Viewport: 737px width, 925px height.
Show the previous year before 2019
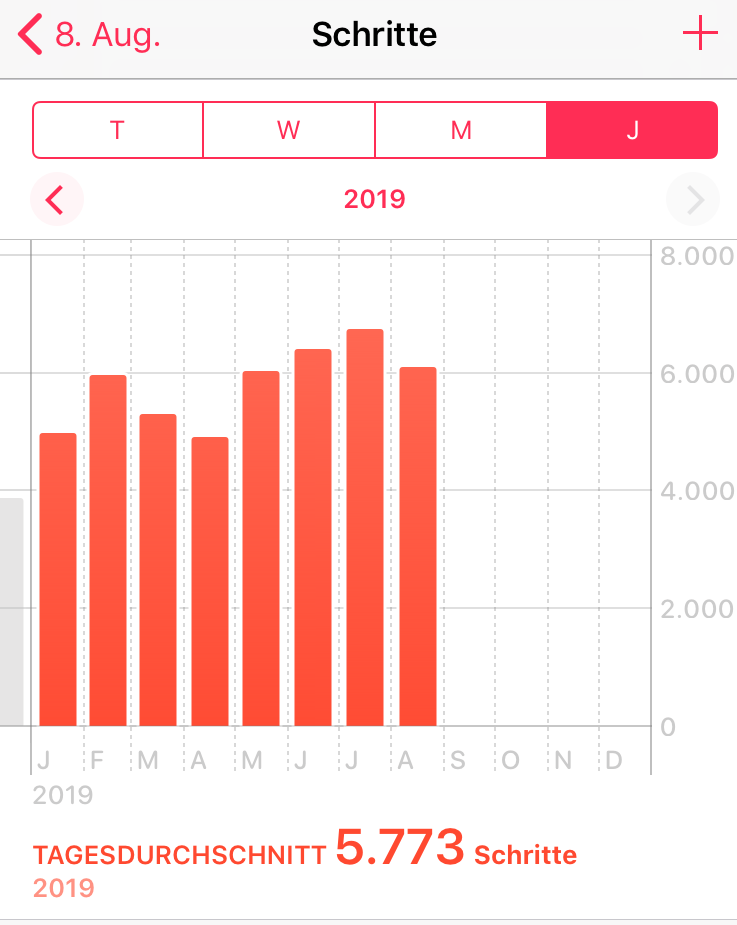click(56, 200)
